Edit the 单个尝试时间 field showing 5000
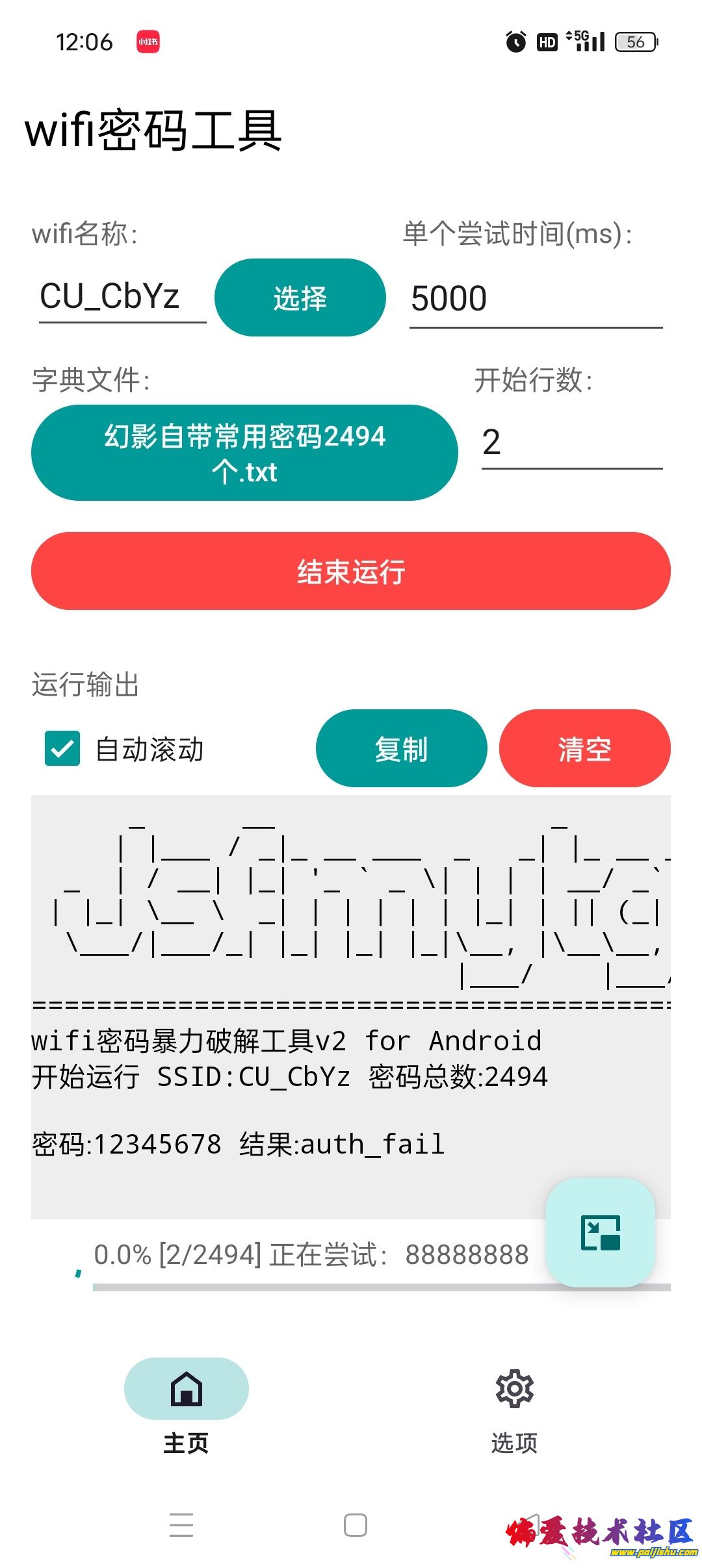 [535, 299]
